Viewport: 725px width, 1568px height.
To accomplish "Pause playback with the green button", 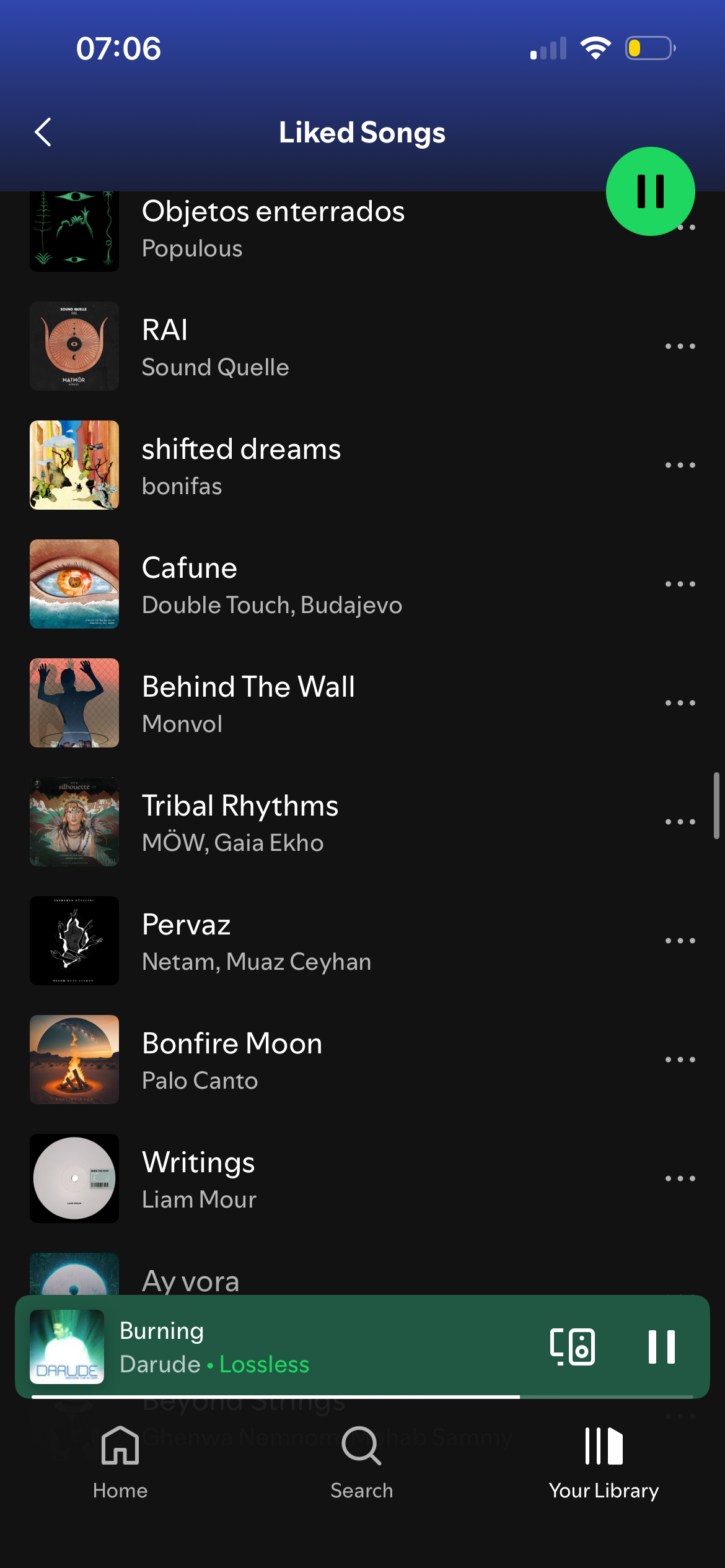I will [x=650, y=191].
